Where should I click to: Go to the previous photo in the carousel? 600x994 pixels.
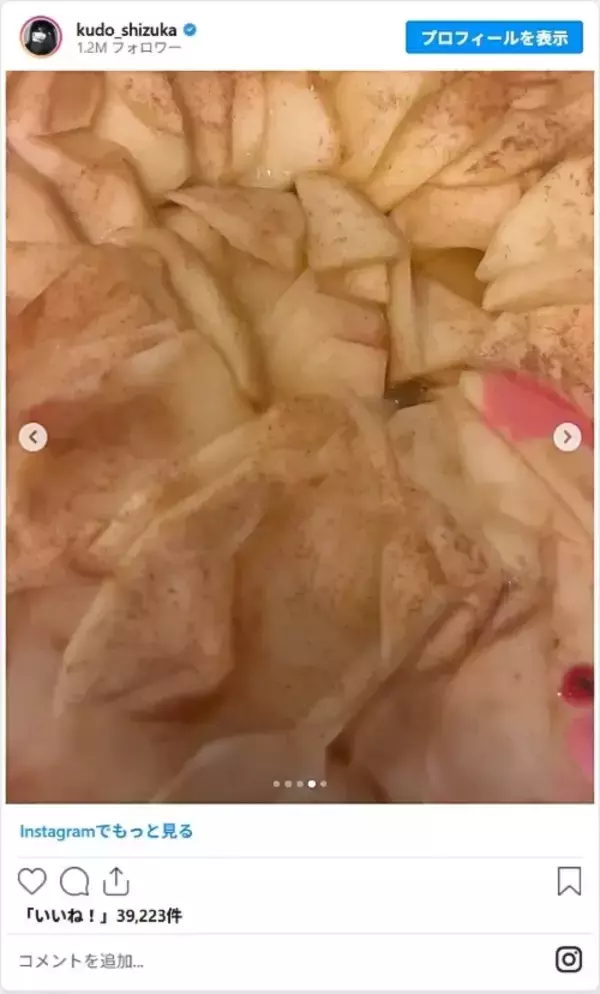pos(33,437)
